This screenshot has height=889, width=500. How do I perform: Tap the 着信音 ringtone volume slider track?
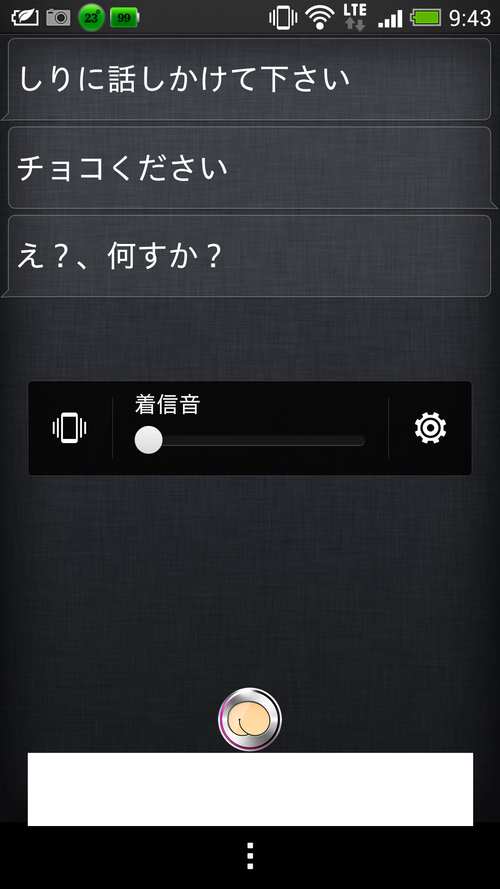pyautogui.click(x=250, y=441)
